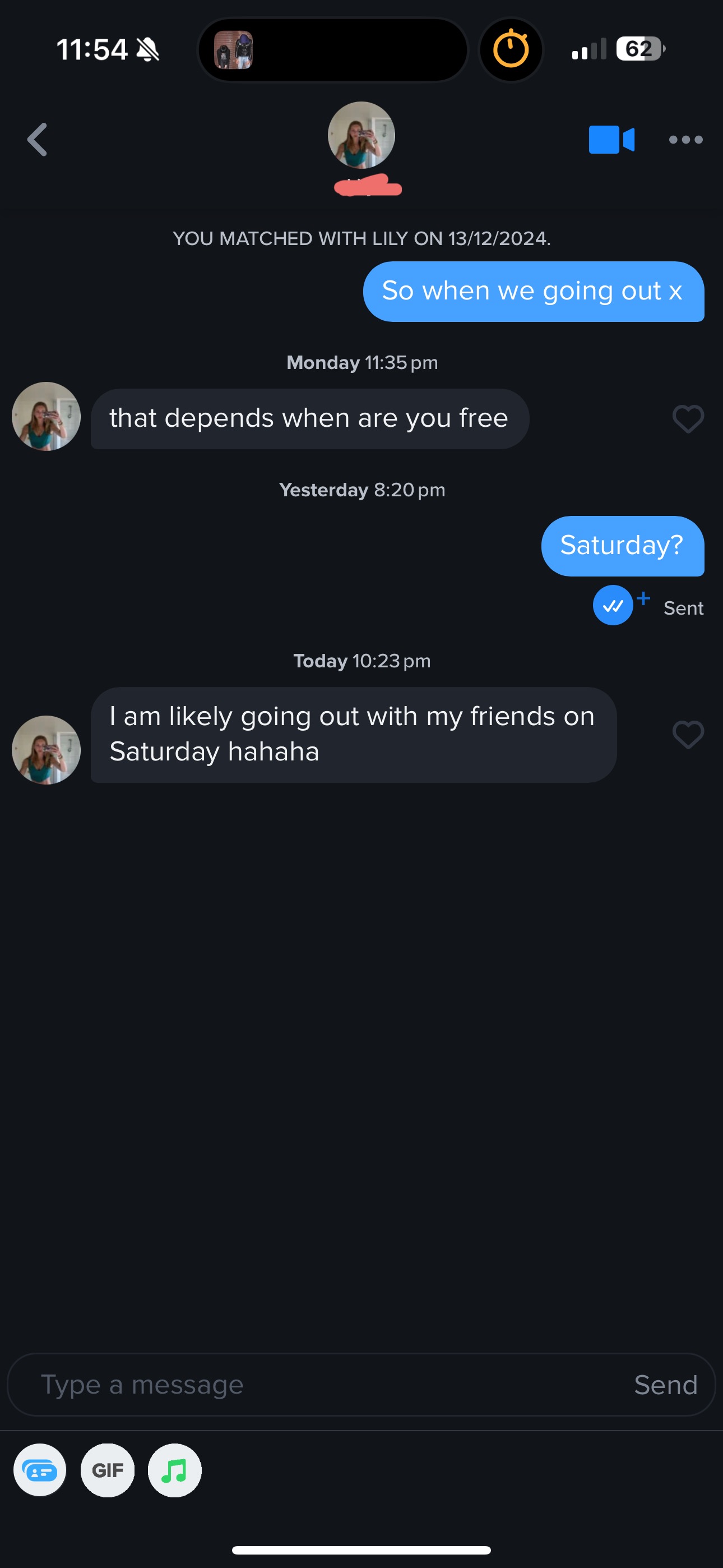The image size is (723, 1568).
Task: Share a song via the music icon
Action: pyautogui.click(x=175, y=1470)
